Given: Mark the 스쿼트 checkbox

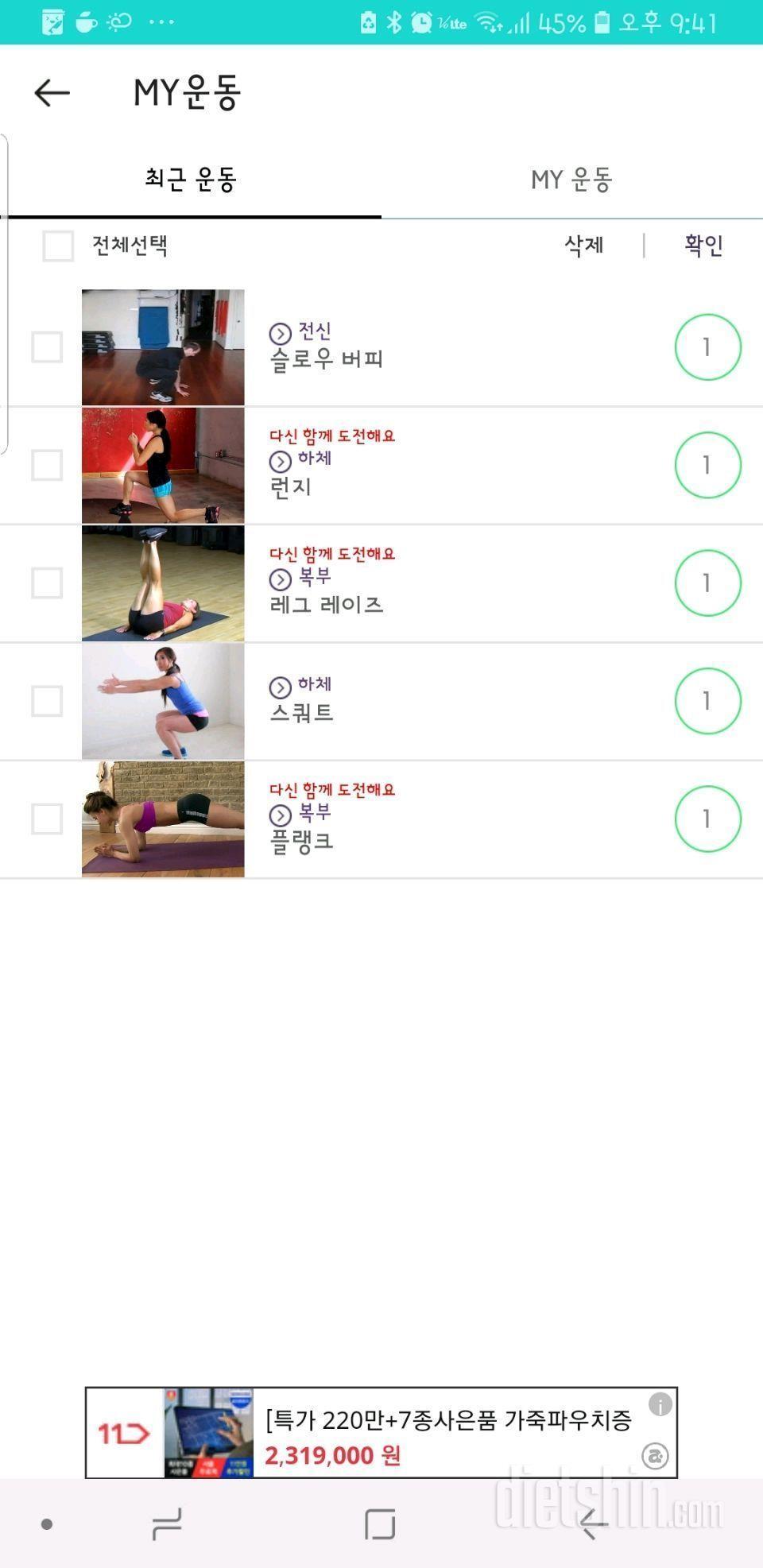Looking at the screenshot, I should (x=47, y=701).
